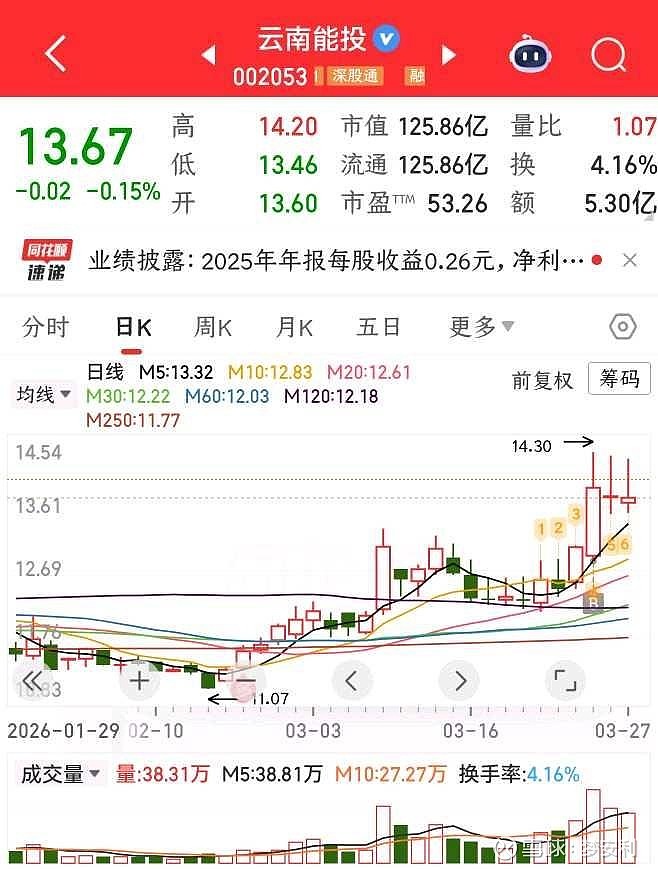Switch to the next stock
The height and width of the screenshot is (869, 658).
coord(449,54)
